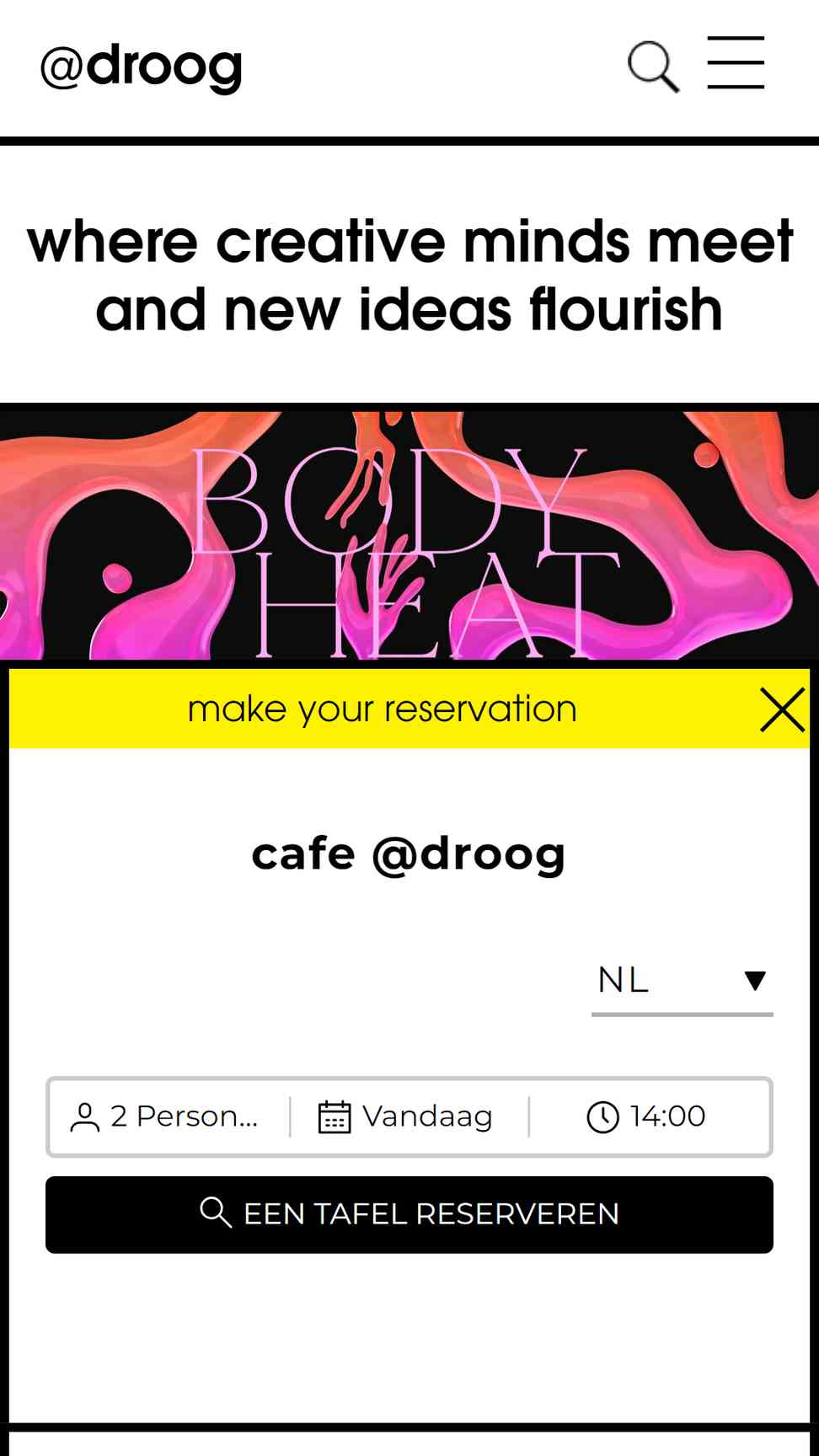Open the search magnifier icon

[x=653, y=66]
